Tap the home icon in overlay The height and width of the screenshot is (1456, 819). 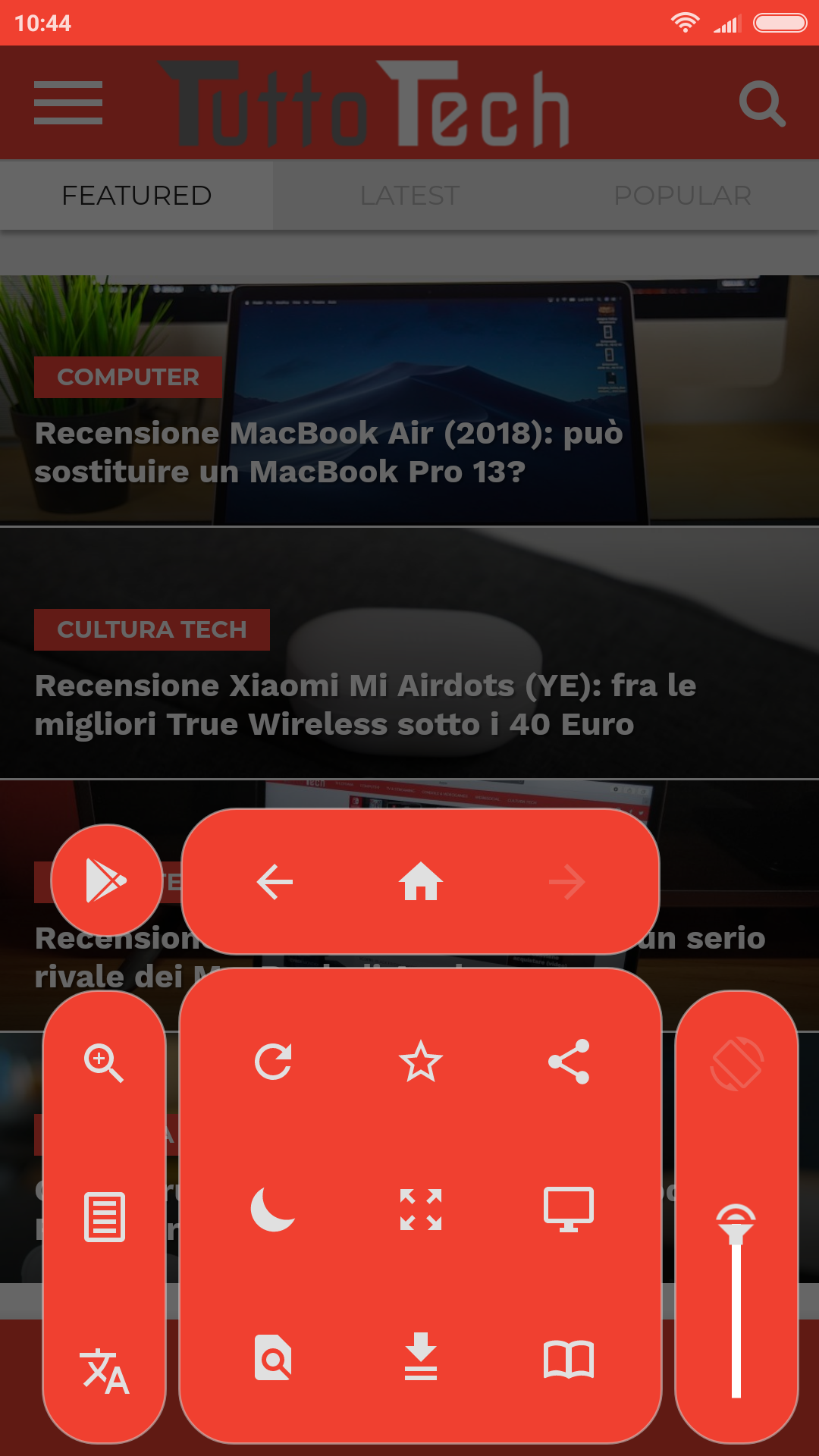click(x=421, y=882)
